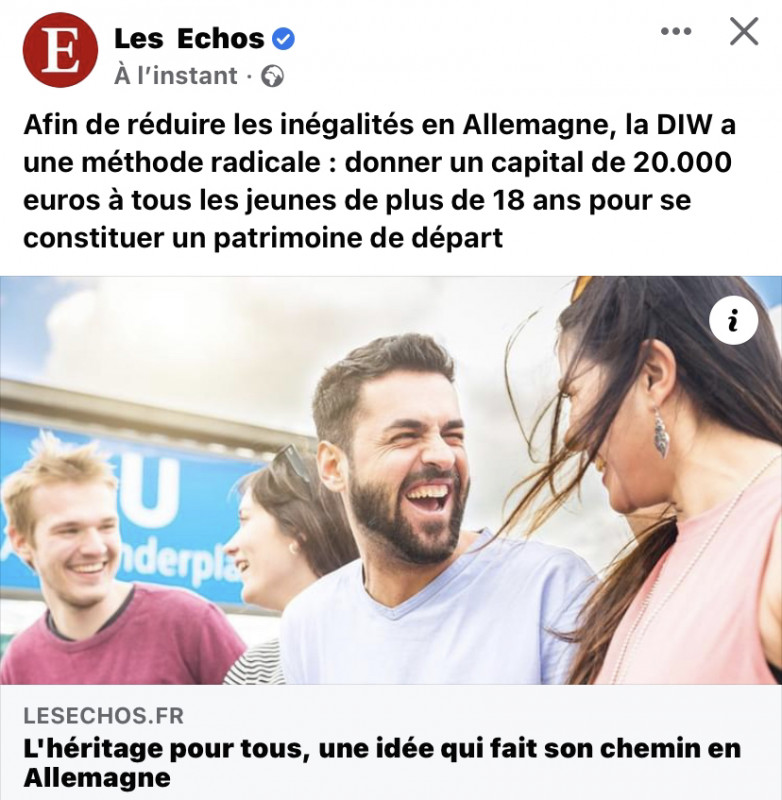Open the three-dot post options menu

click(677, 32)
